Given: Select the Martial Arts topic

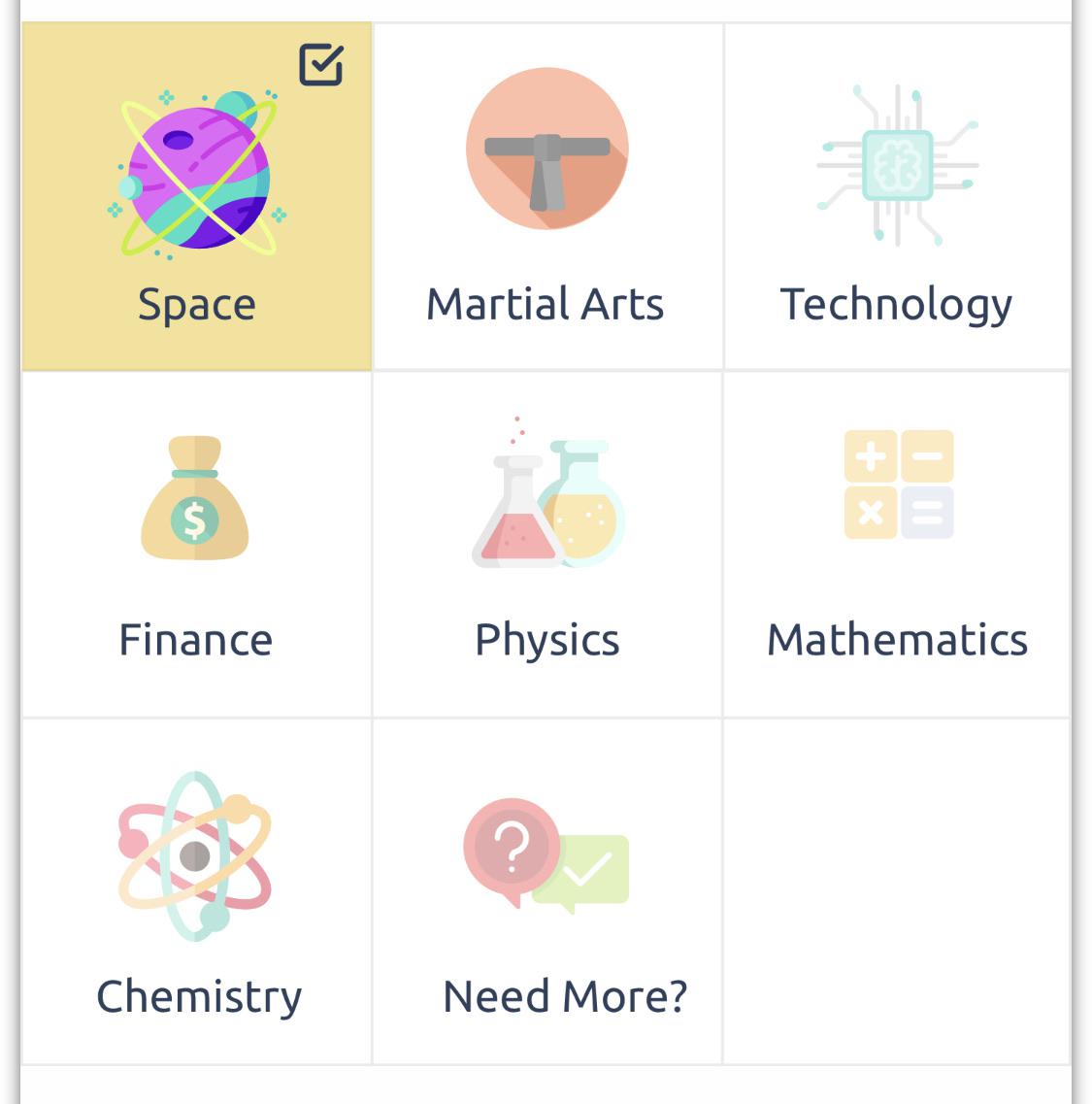Looking at the screenshot, I should pyautogui.click(x=546, y=196).
